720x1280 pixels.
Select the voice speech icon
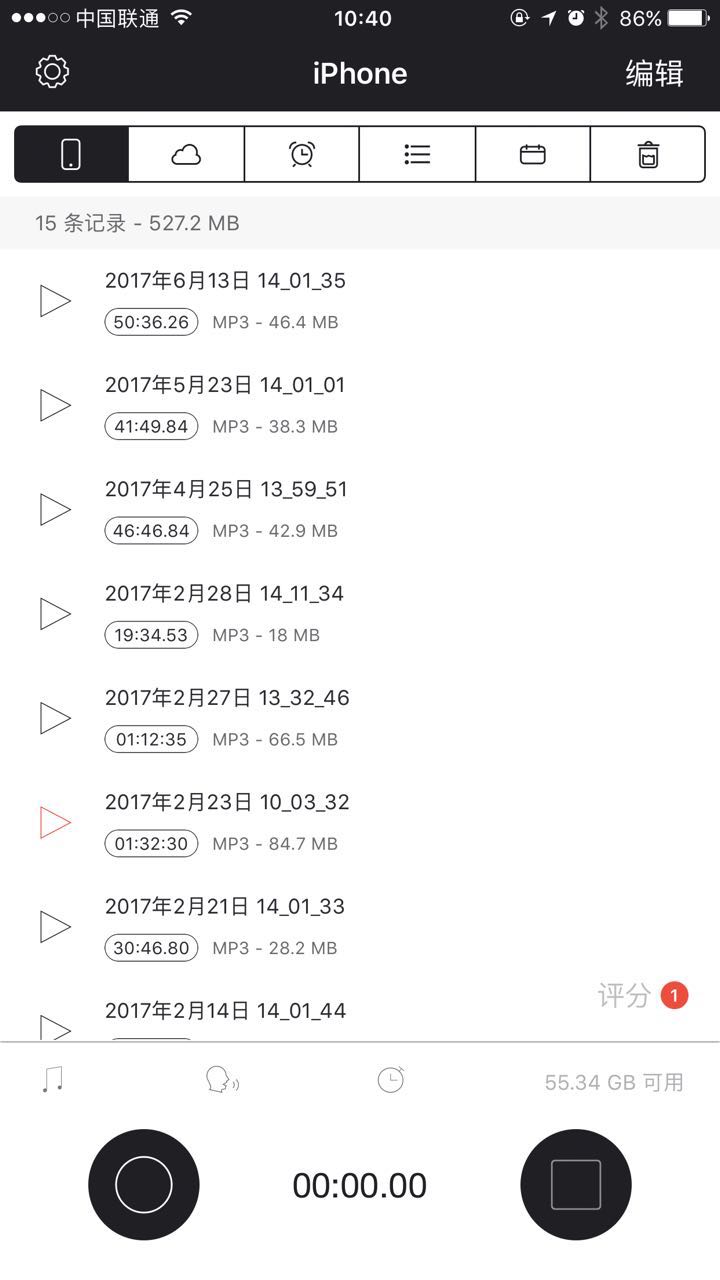tap(221, 1080)
